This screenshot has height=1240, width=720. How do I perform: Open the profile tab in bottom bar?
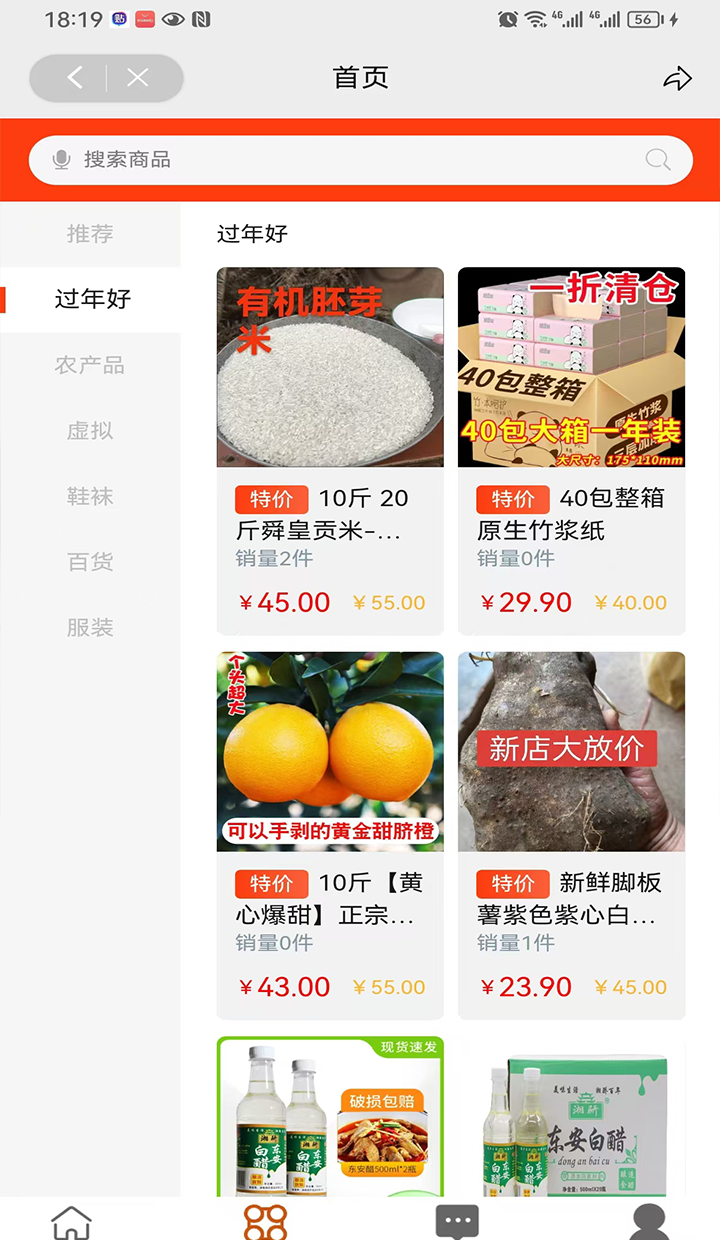coord(649,1222)
